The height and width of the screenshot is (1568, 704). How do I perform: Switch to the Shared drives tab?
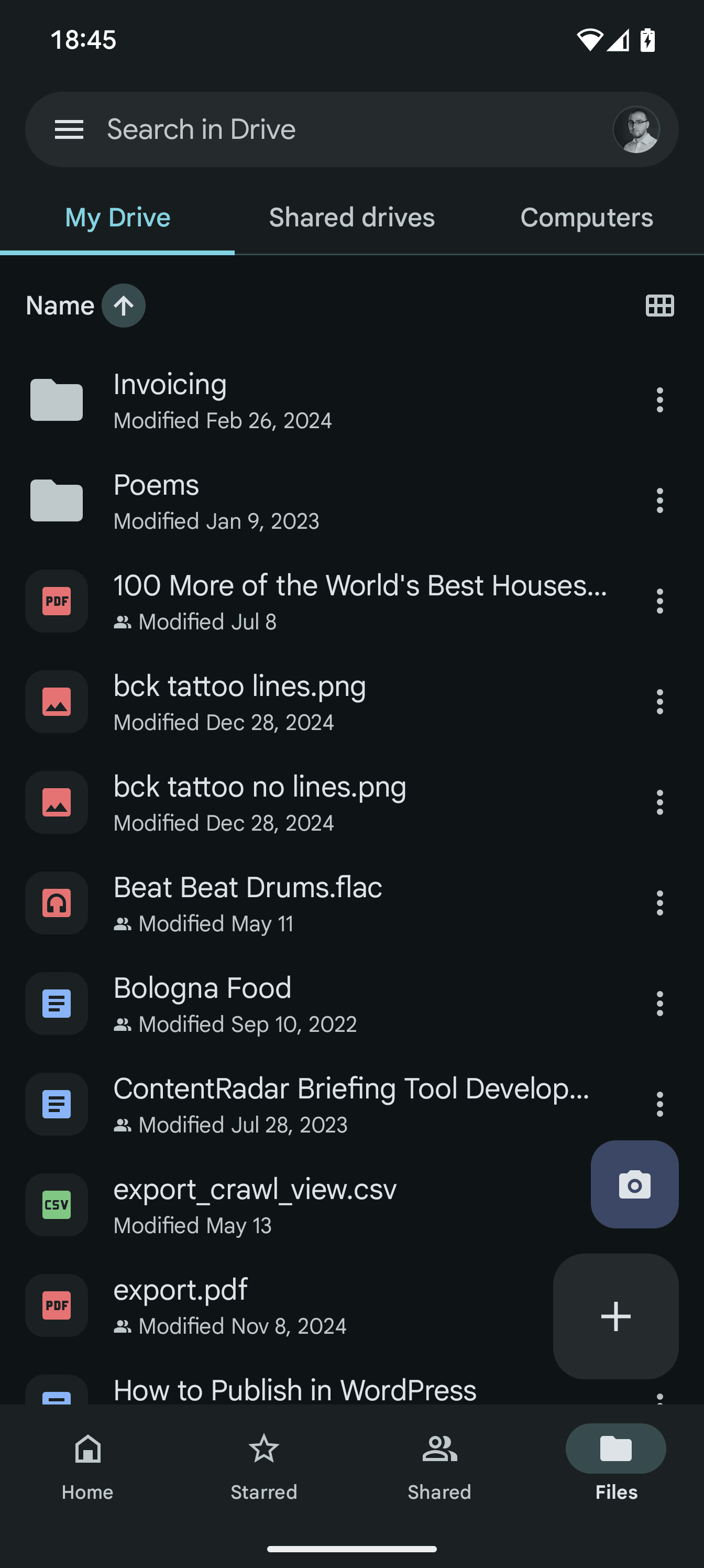[x=351, y=217]
